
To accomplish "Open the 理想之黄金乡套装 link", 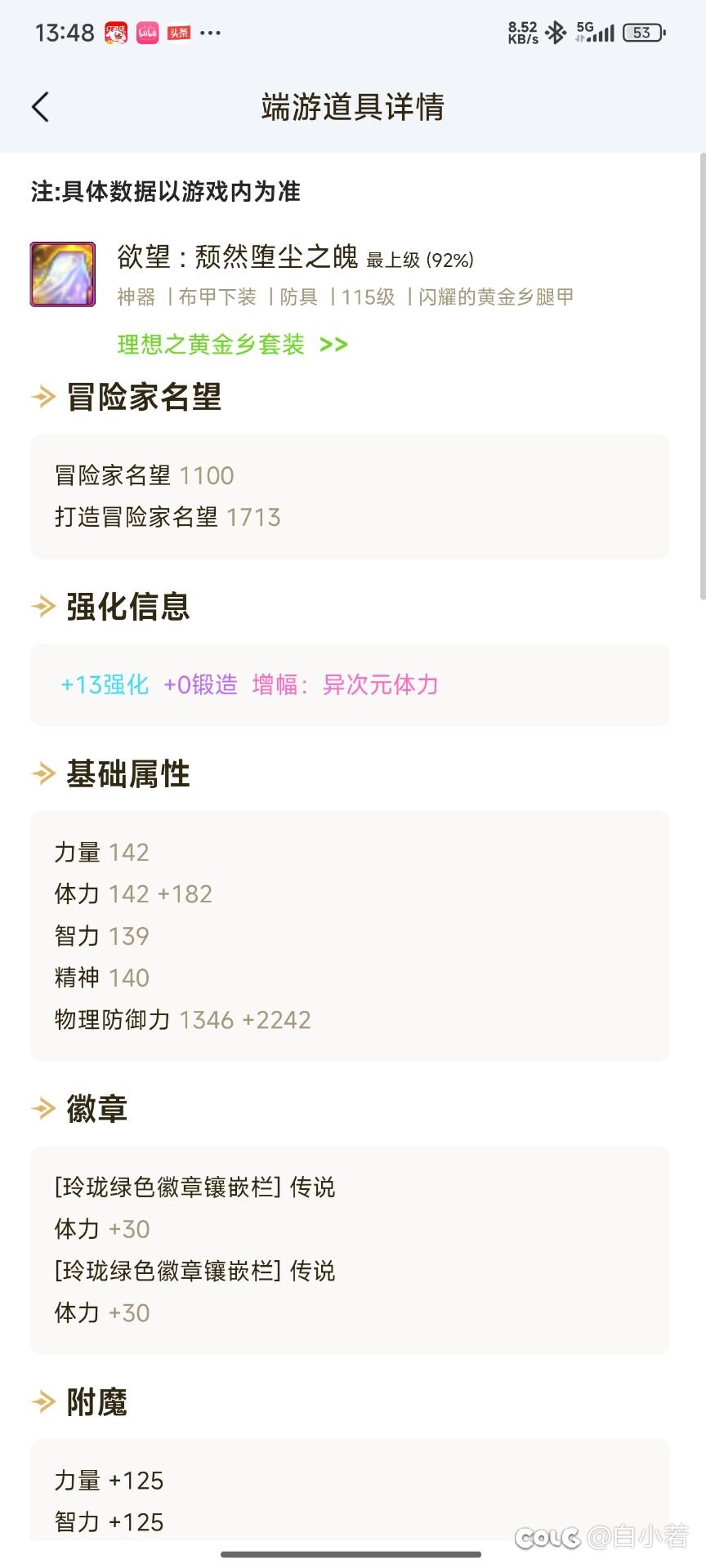I will tap(233, 345).
